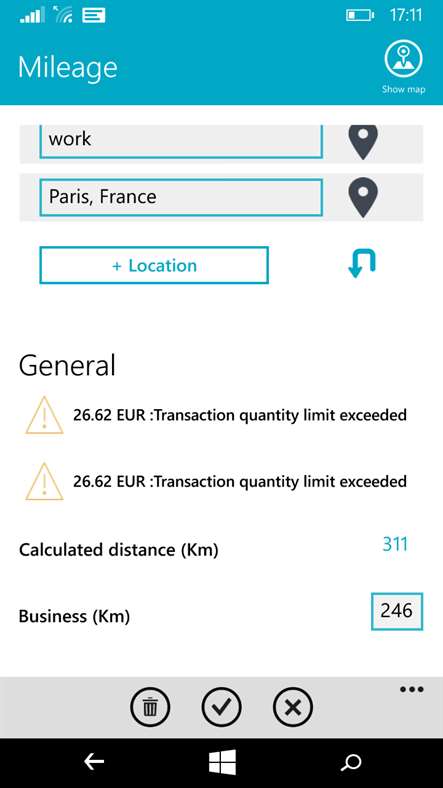Cancel editing with the X button

pos(293,708)
